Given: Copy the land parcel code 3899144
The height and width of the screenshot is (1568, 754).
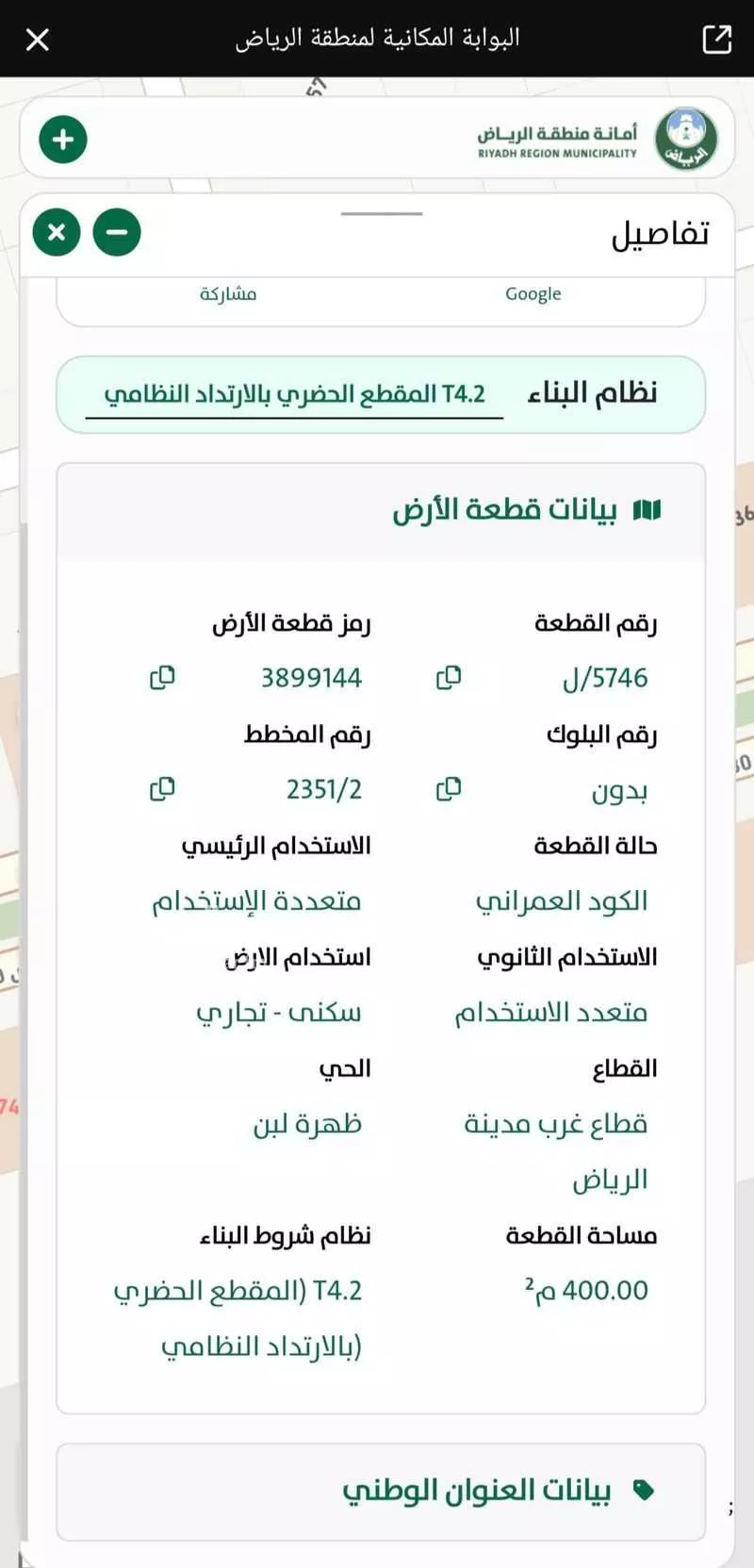Looking at the screenshot, I should [x=162, y=677].
